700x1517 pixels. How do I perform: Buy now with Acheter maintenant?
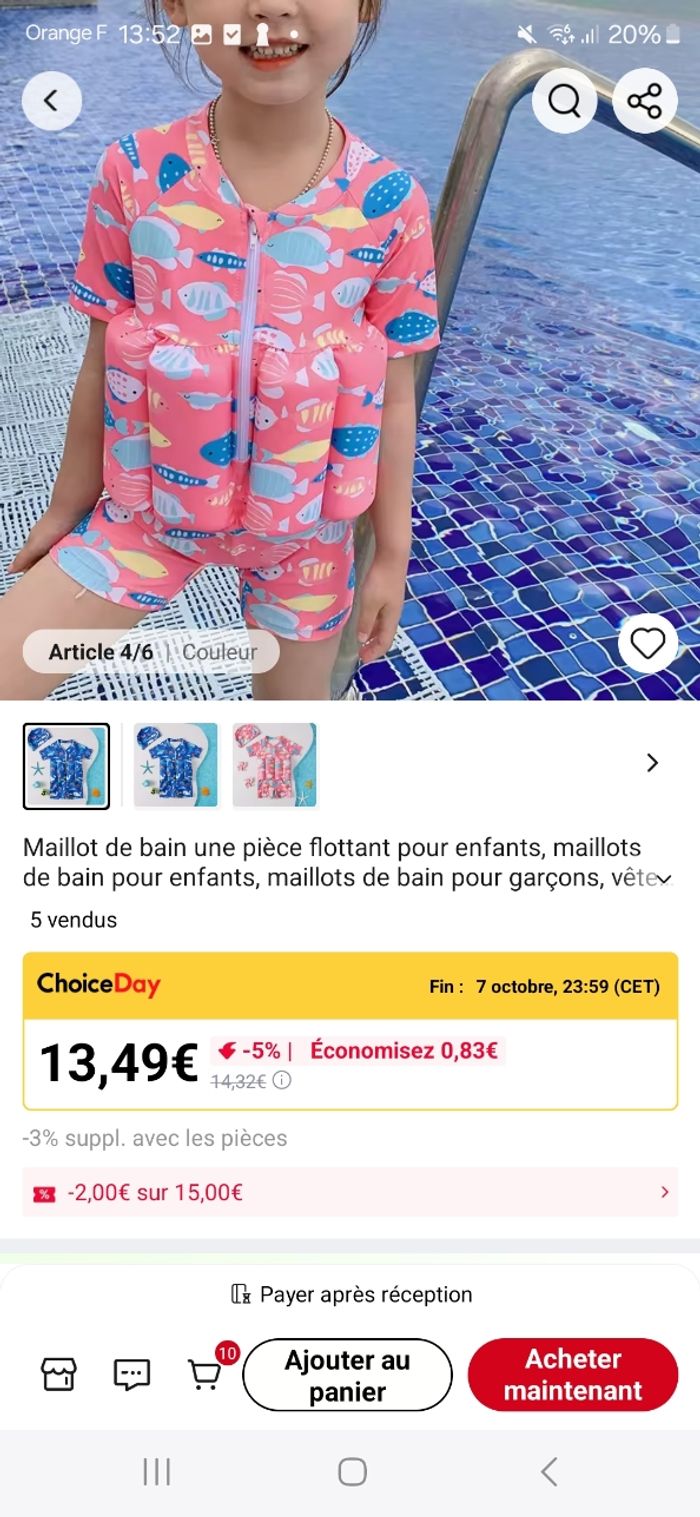click(572, 1375)
